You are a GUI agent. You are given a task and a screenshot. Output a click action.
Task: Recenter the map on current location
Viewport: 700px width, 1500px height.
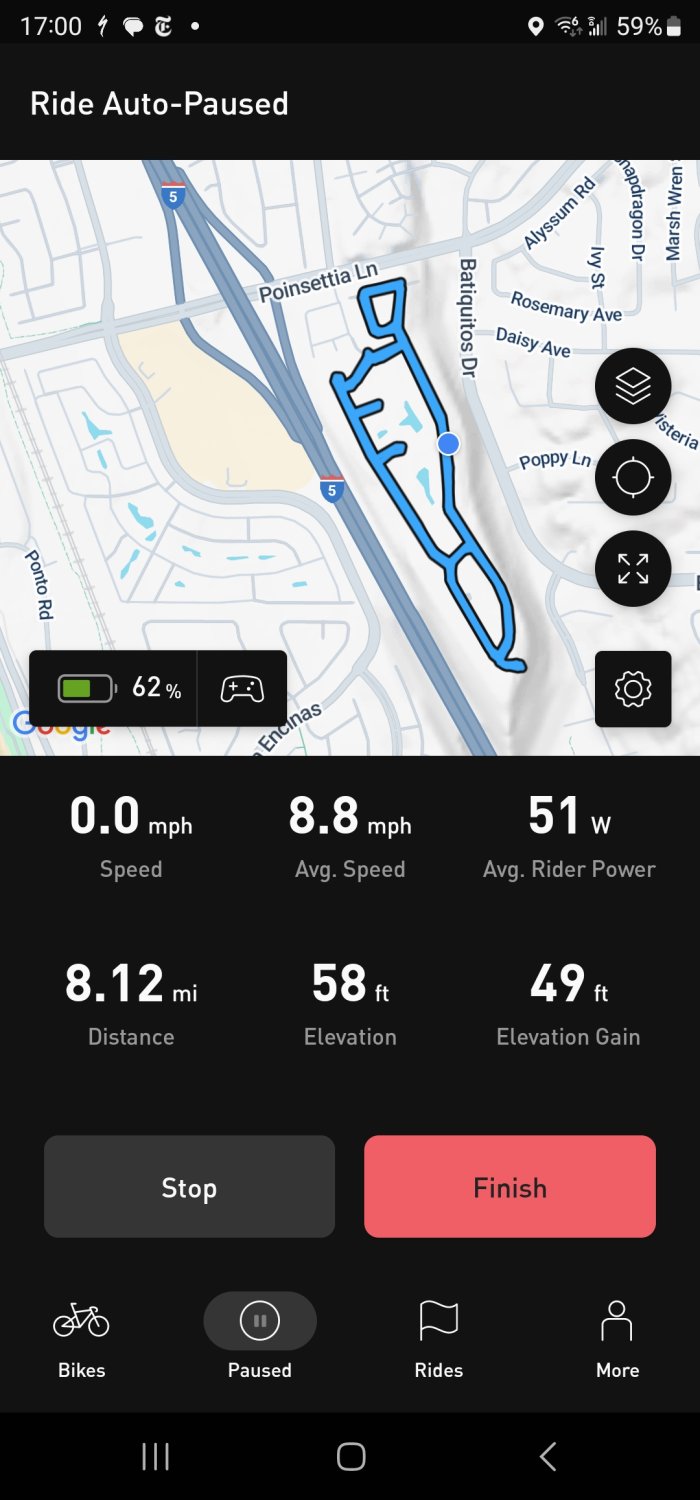tap(632, 478)
